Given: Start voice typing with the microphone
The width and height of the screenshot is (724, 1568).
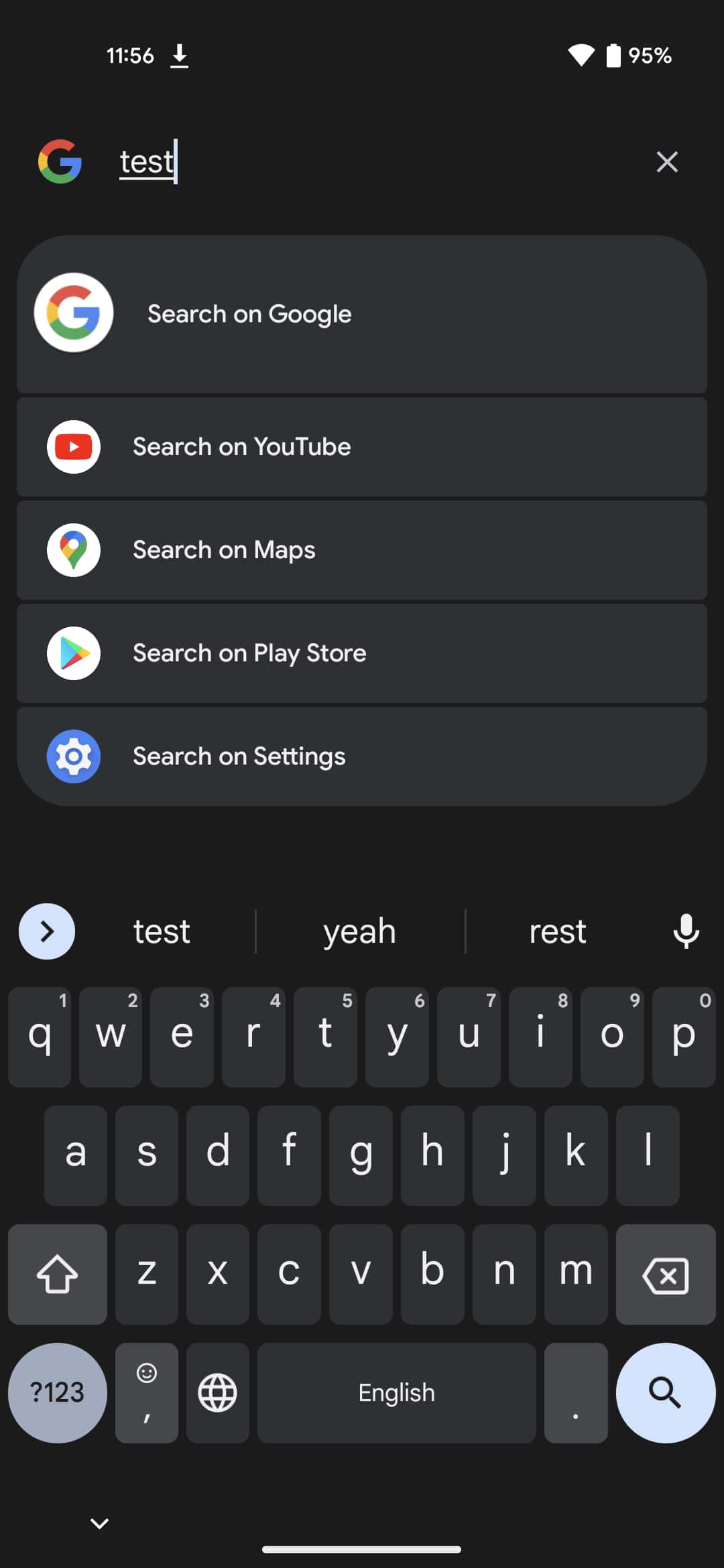Looking at the screenshot, I should 686,931.
